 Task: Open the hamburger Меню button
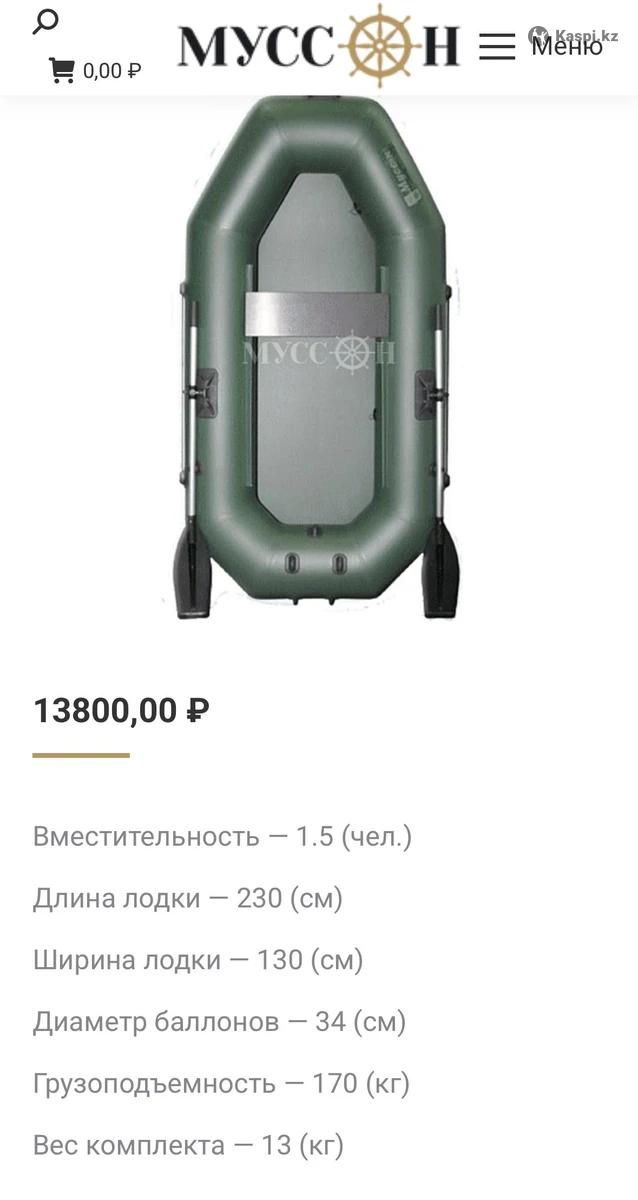540,46
